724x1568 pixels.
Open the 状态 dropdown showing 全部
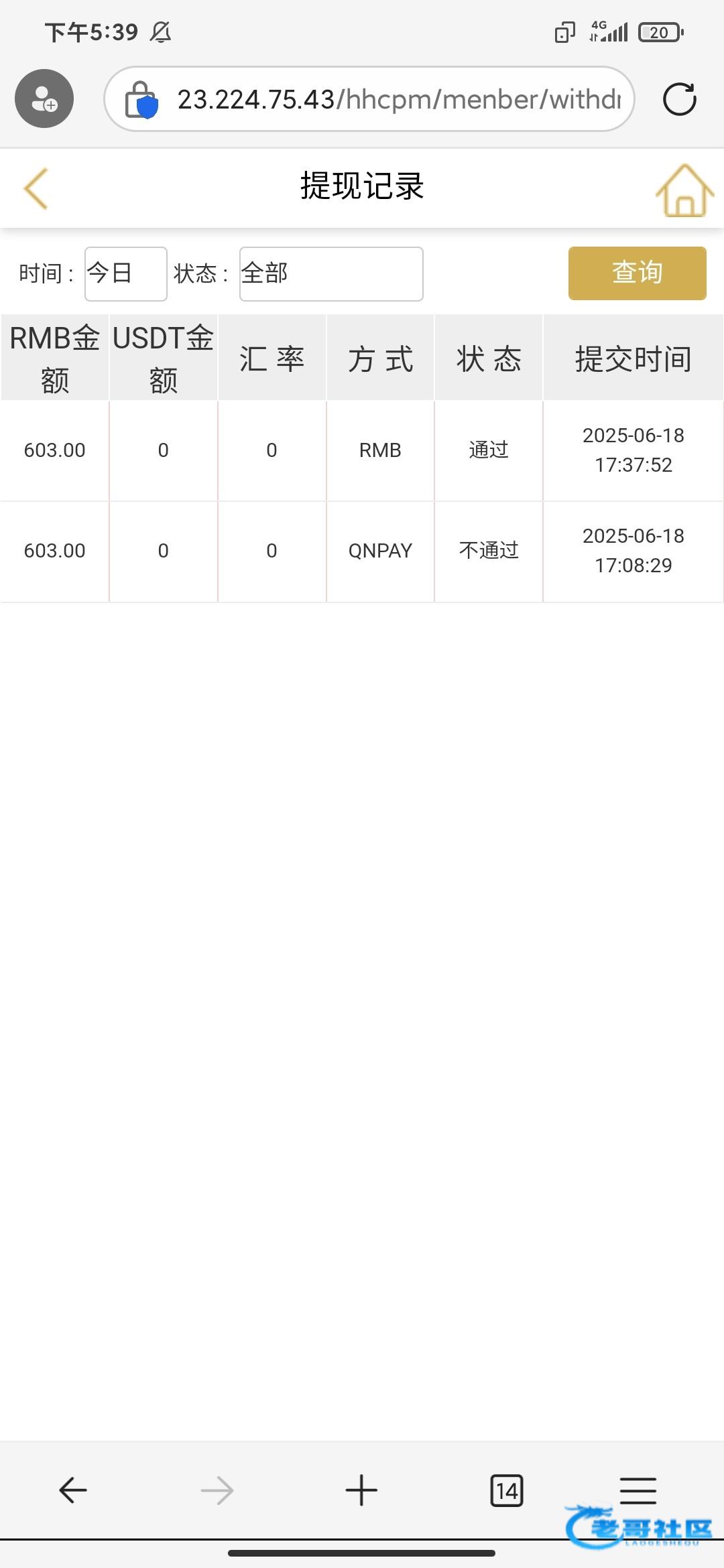(331, 274)
